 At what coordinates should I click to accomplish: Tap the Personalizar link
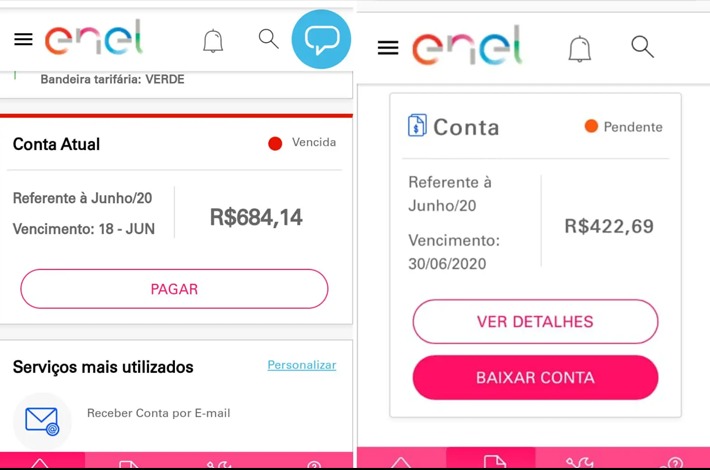[x=301, y=365]
